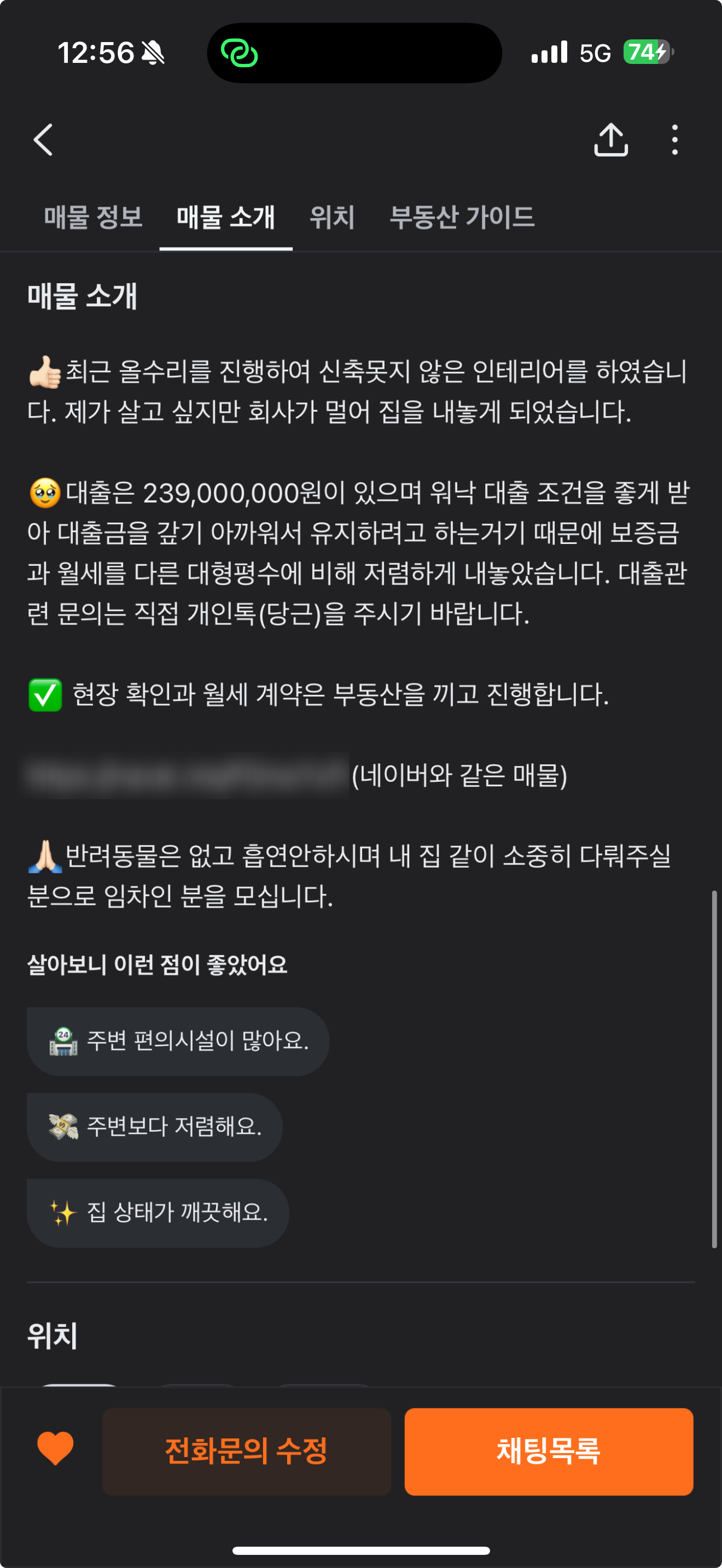Viewport: 722px width, 1568px height.
Task: Open 채팅목록
Action: pos(549,1452)
